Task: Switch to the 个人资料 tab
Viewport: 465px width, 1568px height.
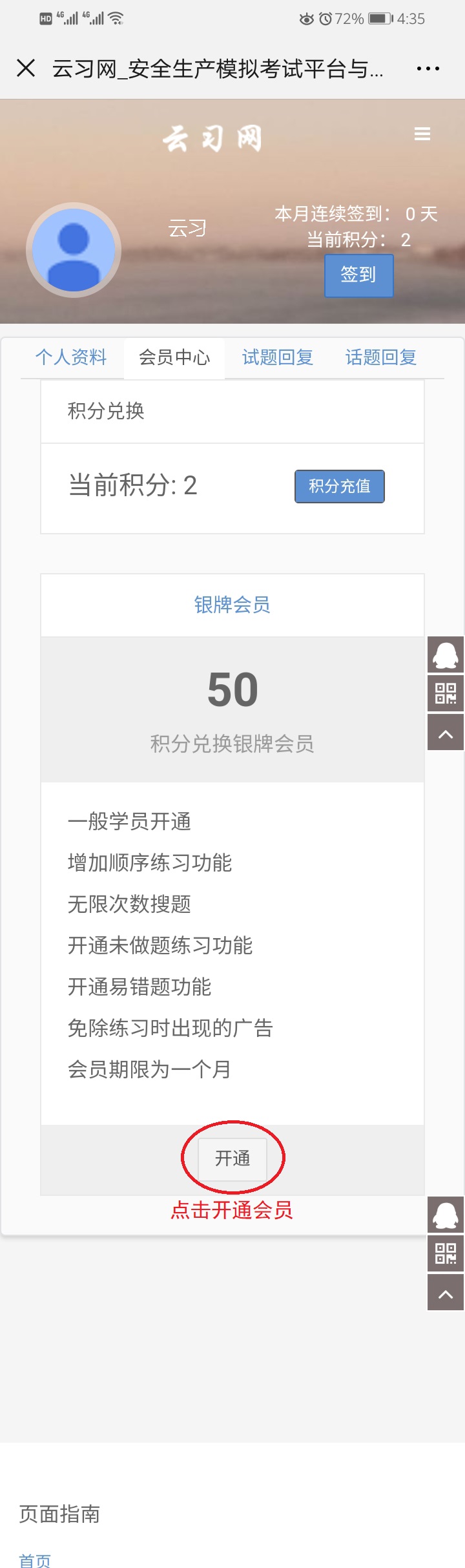Action: pos(71,357)
